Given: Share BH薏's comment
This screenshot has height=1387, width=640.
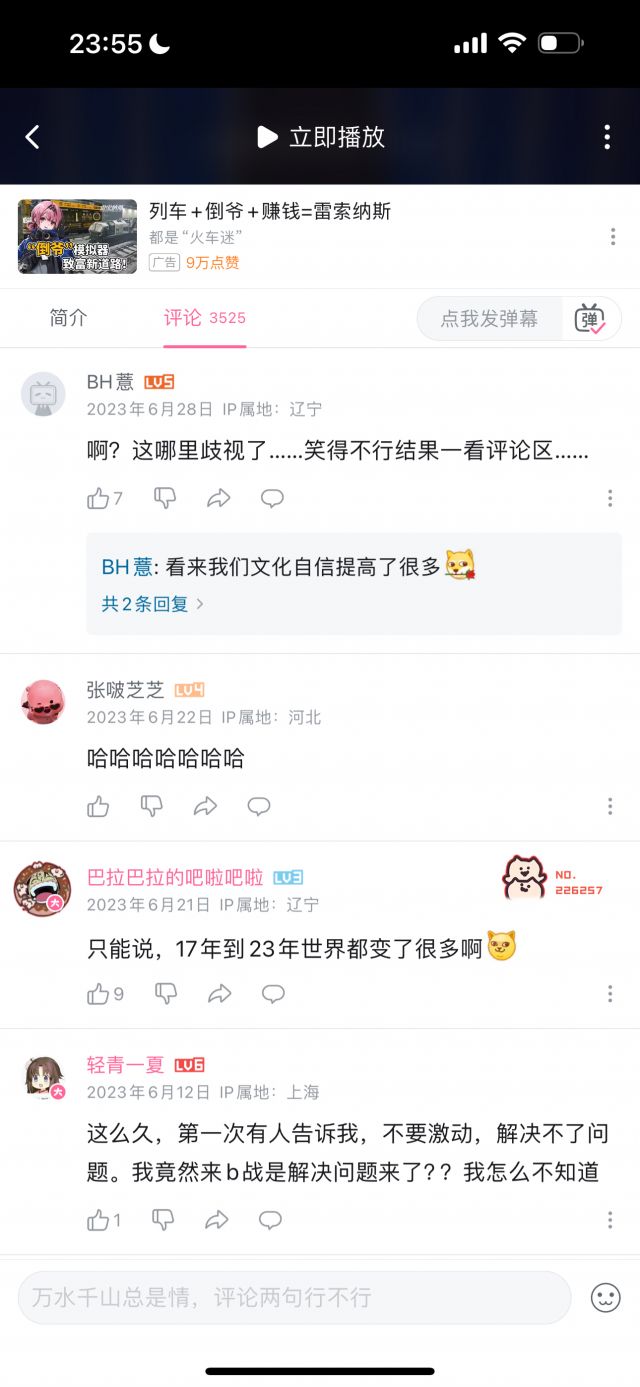Looking at the screenshot, I should [x=218, y=498].
